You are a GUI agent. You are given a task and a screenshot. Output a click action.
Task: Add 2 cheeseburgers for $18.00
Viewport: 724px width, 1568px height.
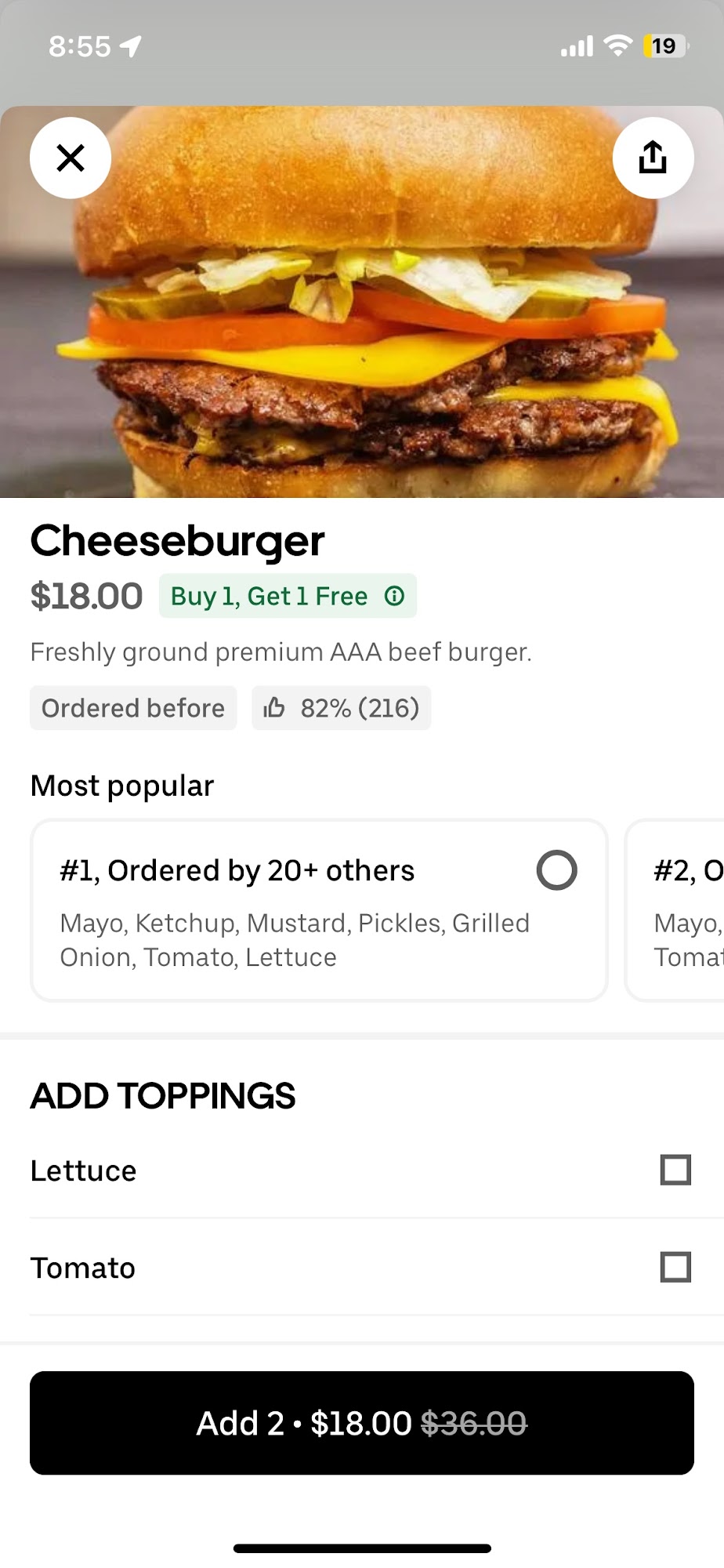coord(362,1422)
